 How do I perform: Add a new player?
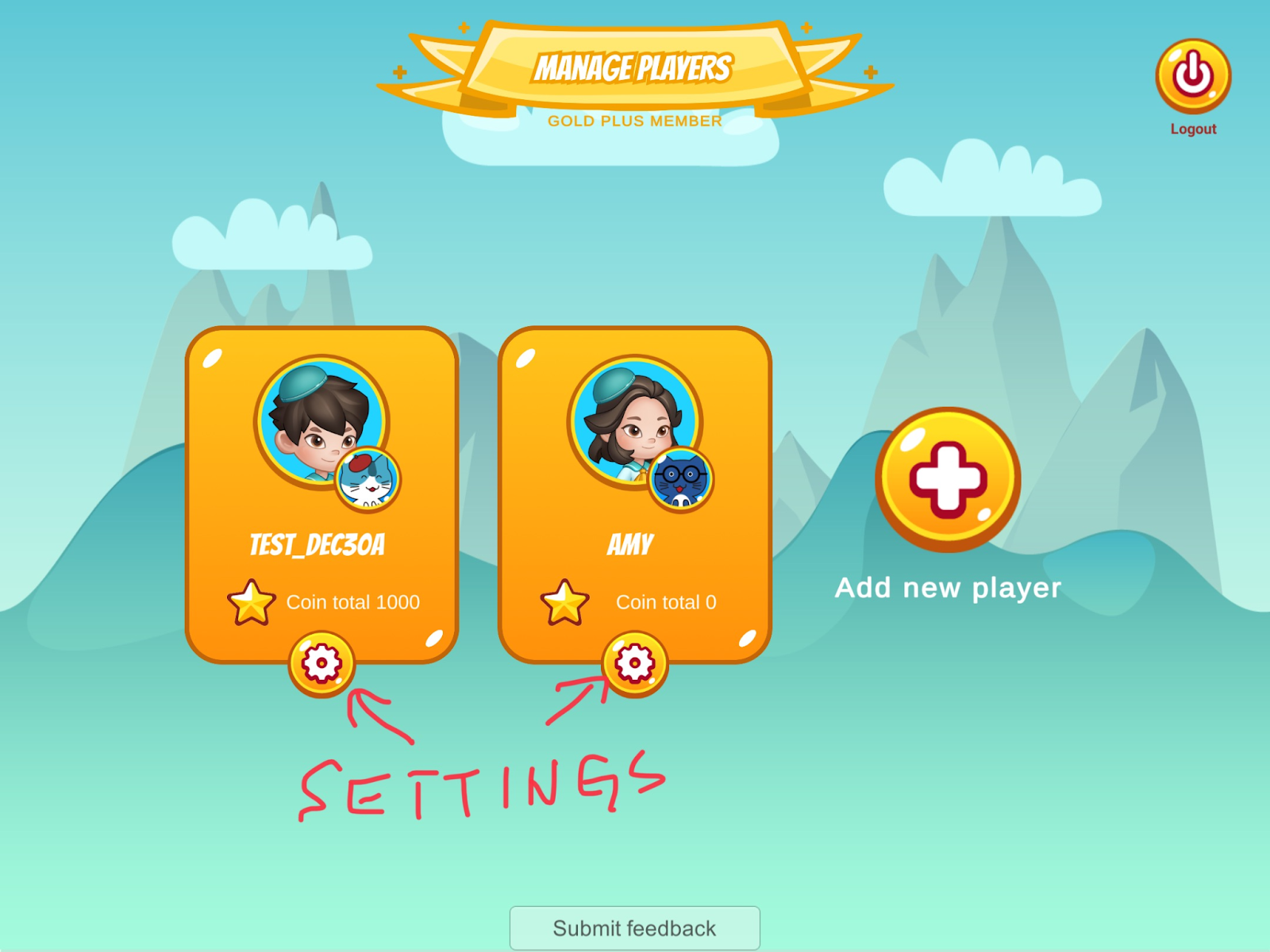pos(948,480)
